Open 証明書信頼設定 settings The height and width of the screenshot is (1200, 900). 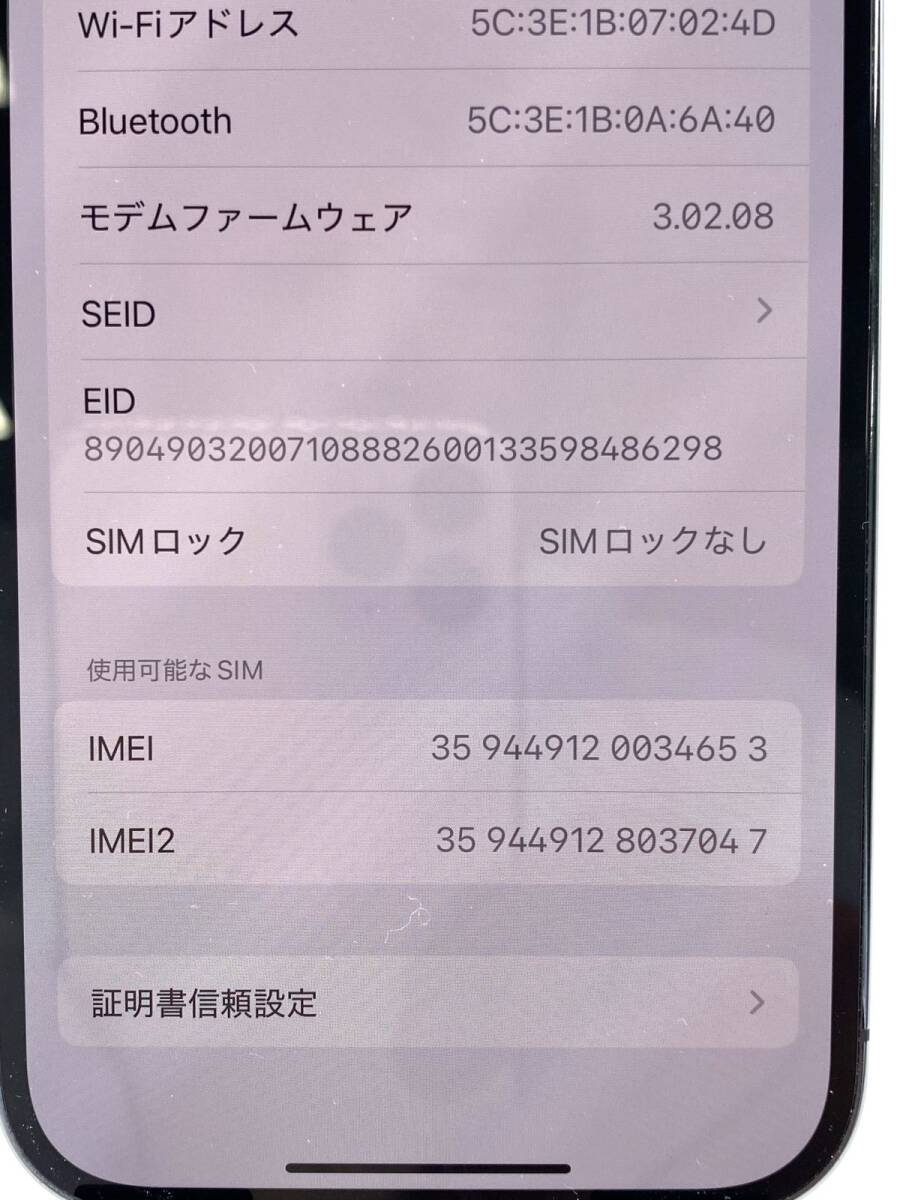click(428, 1002)
